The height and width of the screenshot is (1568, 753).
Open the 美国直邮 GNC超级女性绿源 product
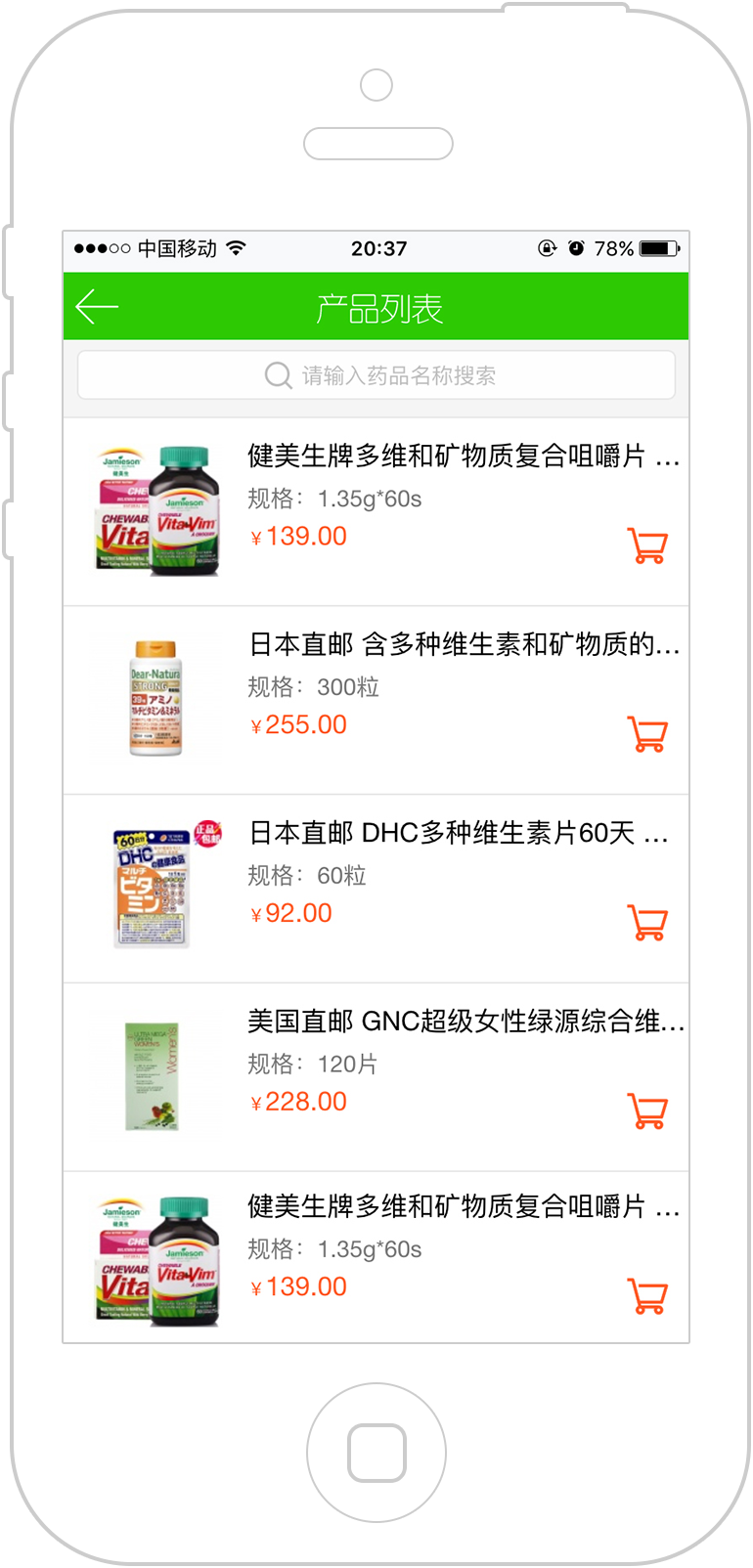coord(376,1077)
